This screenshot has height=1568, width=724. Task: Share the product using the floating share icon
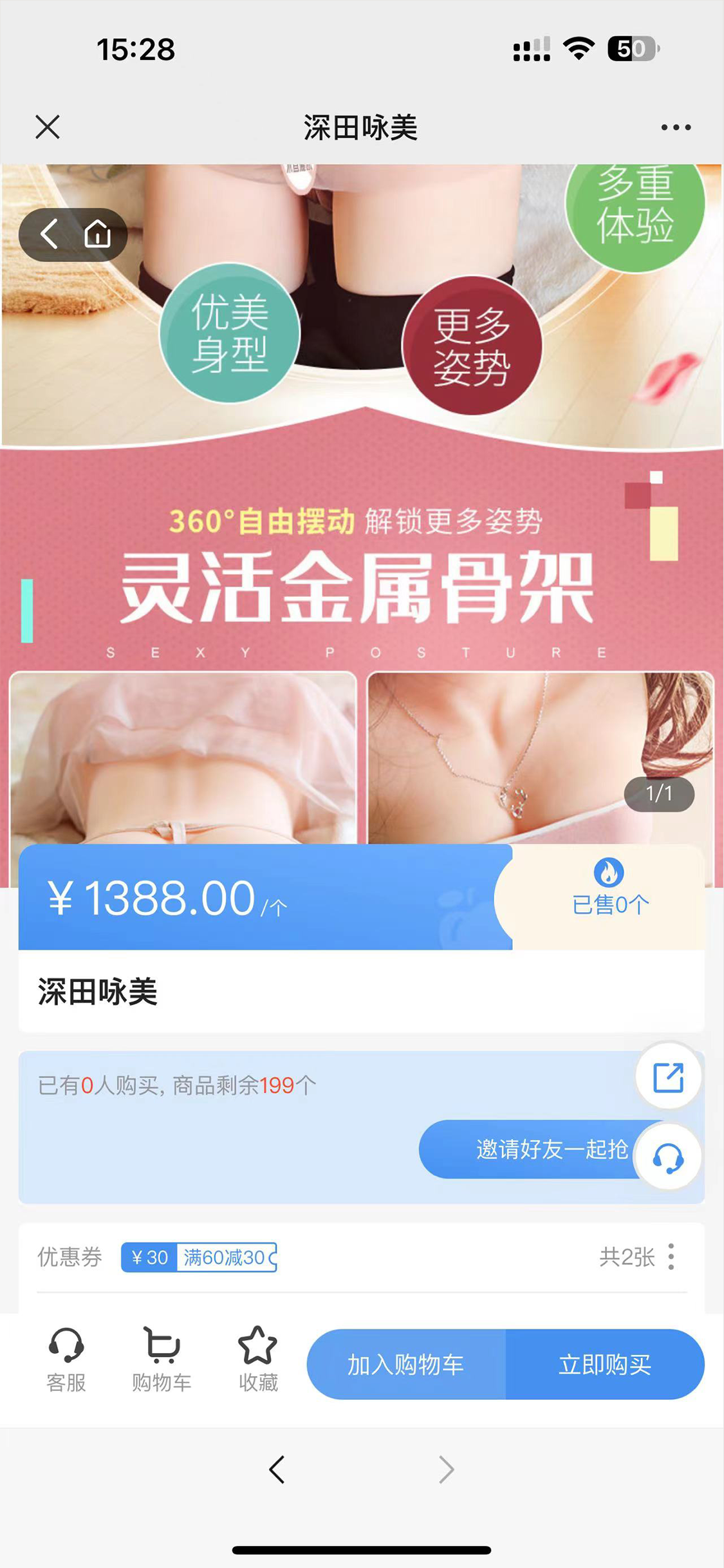click(x=668, y=1077)
